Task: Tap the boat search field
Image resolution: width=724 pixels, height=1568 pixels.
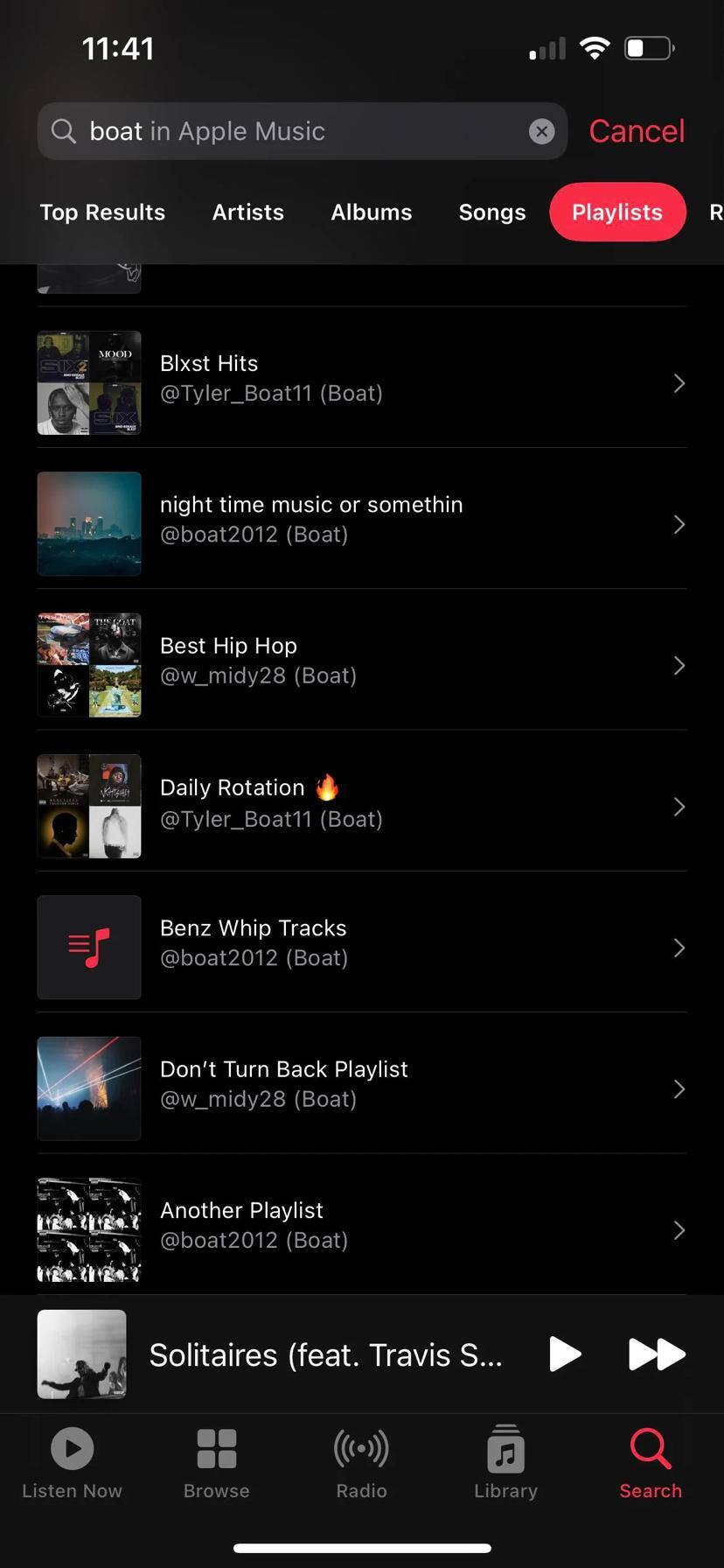Action: click(289, 131)
